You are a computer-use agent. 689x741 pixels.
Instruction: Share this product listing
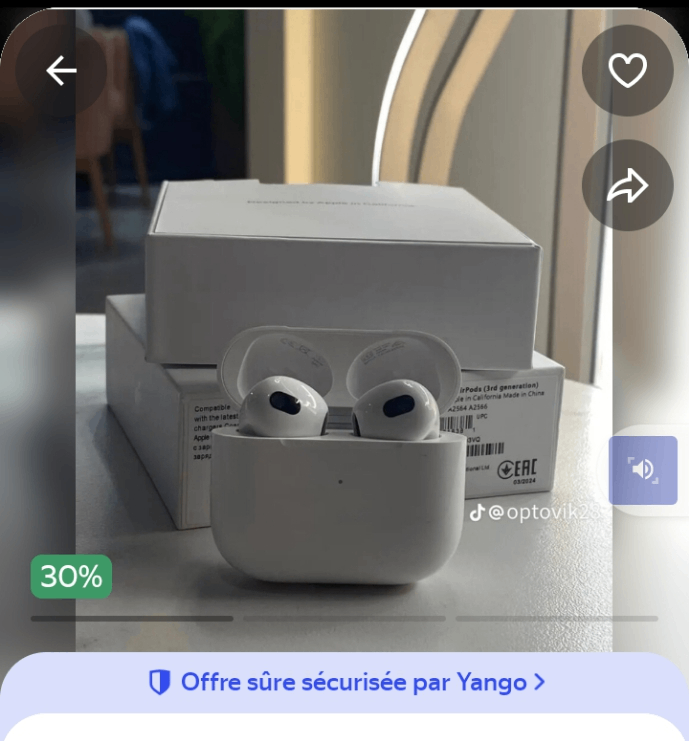[627, 185]
